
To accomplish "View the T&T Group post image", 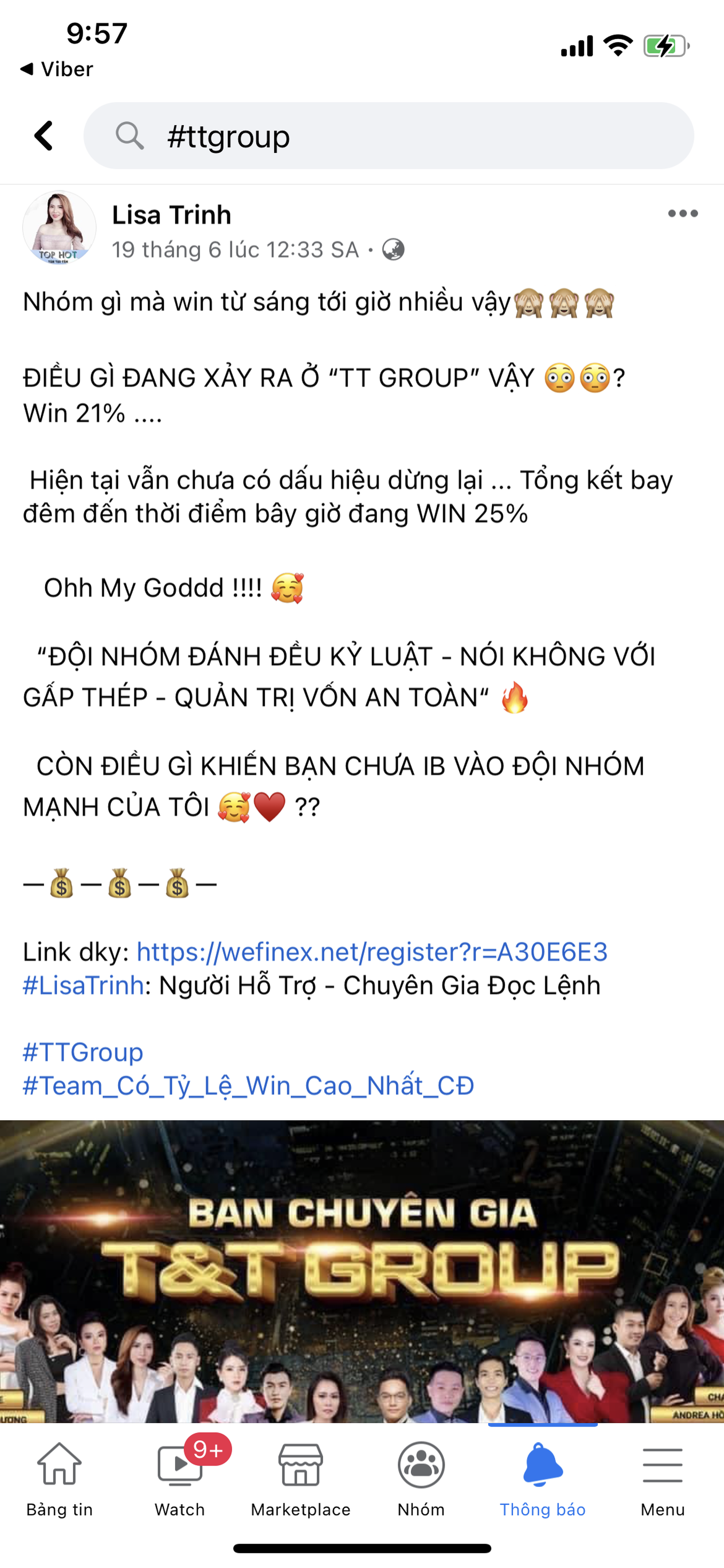I will point(362,1272).
